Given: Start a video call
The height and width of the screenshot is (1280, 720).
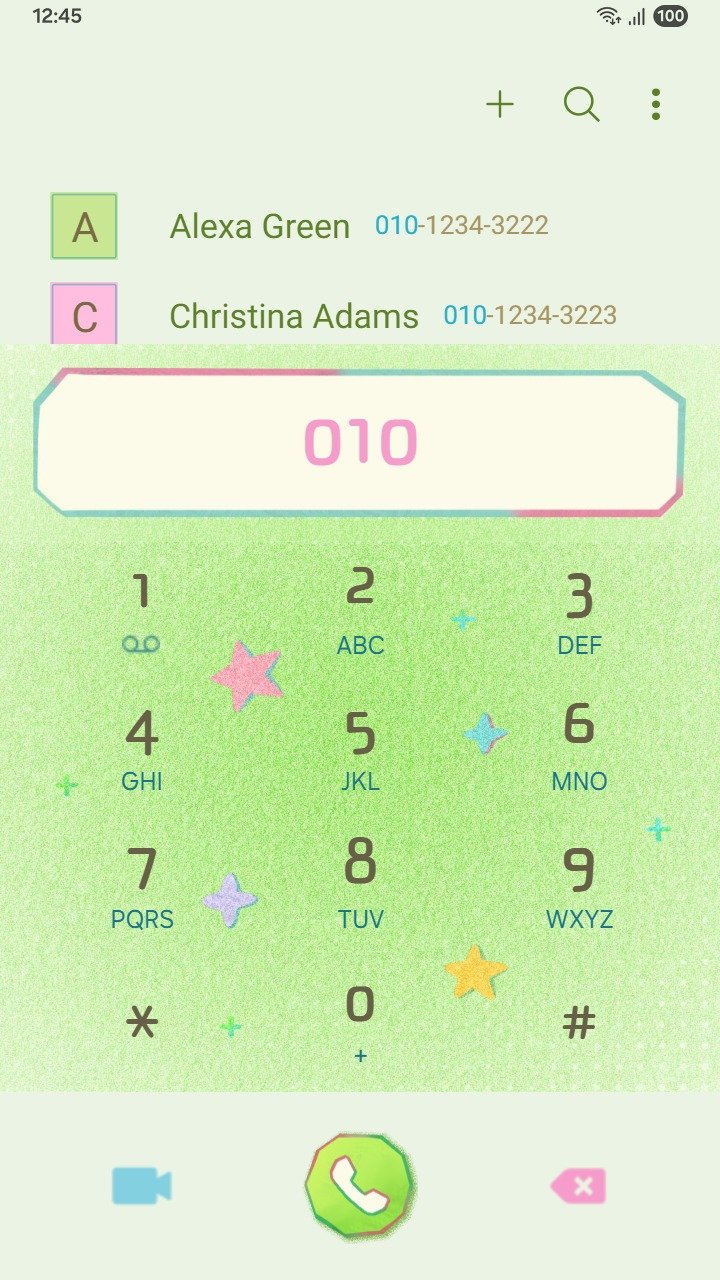Looking at the screenshot, I should (142, 1186).
